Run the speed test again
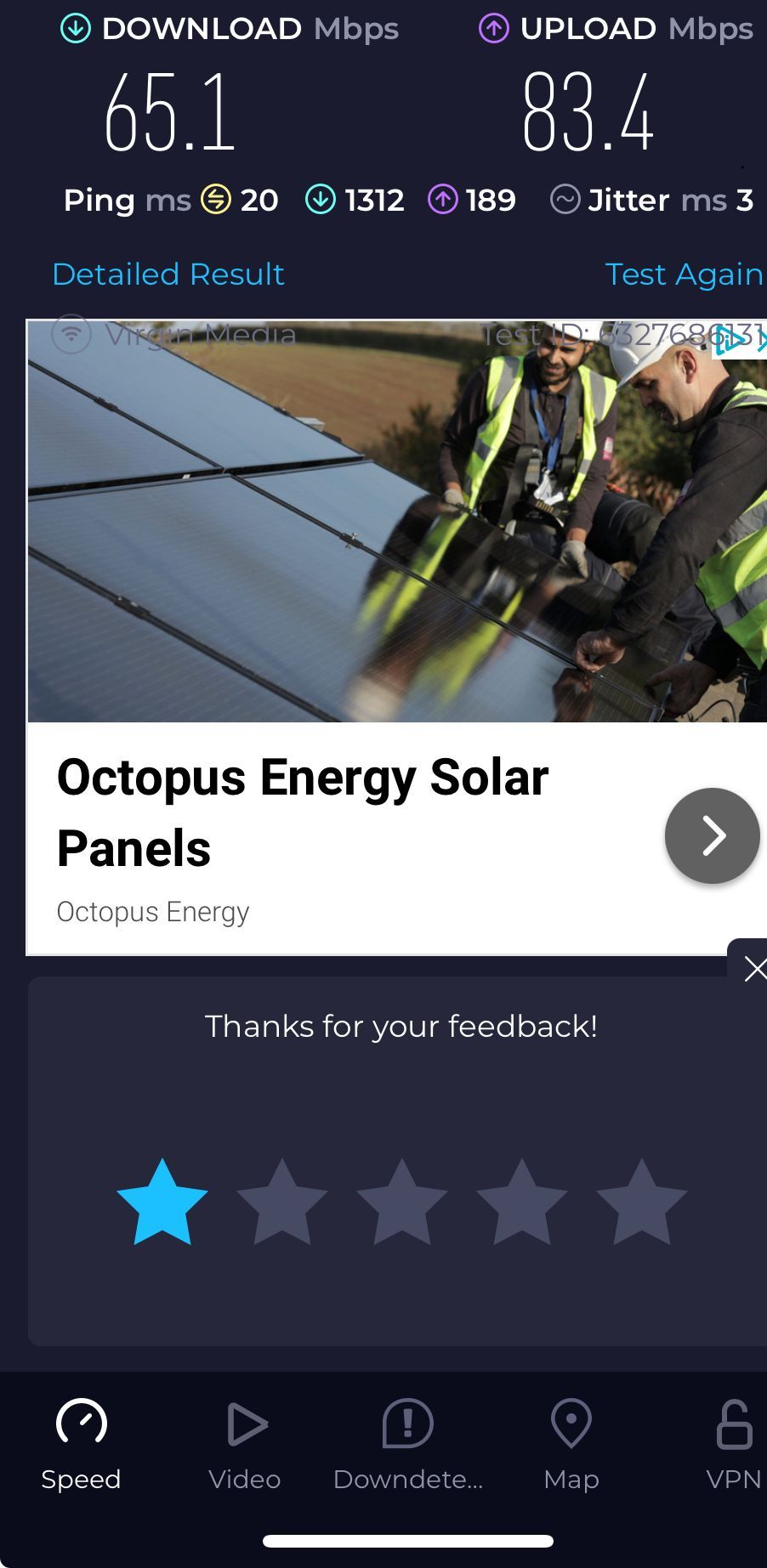767x1568 pixels. (x=683, y=275)
